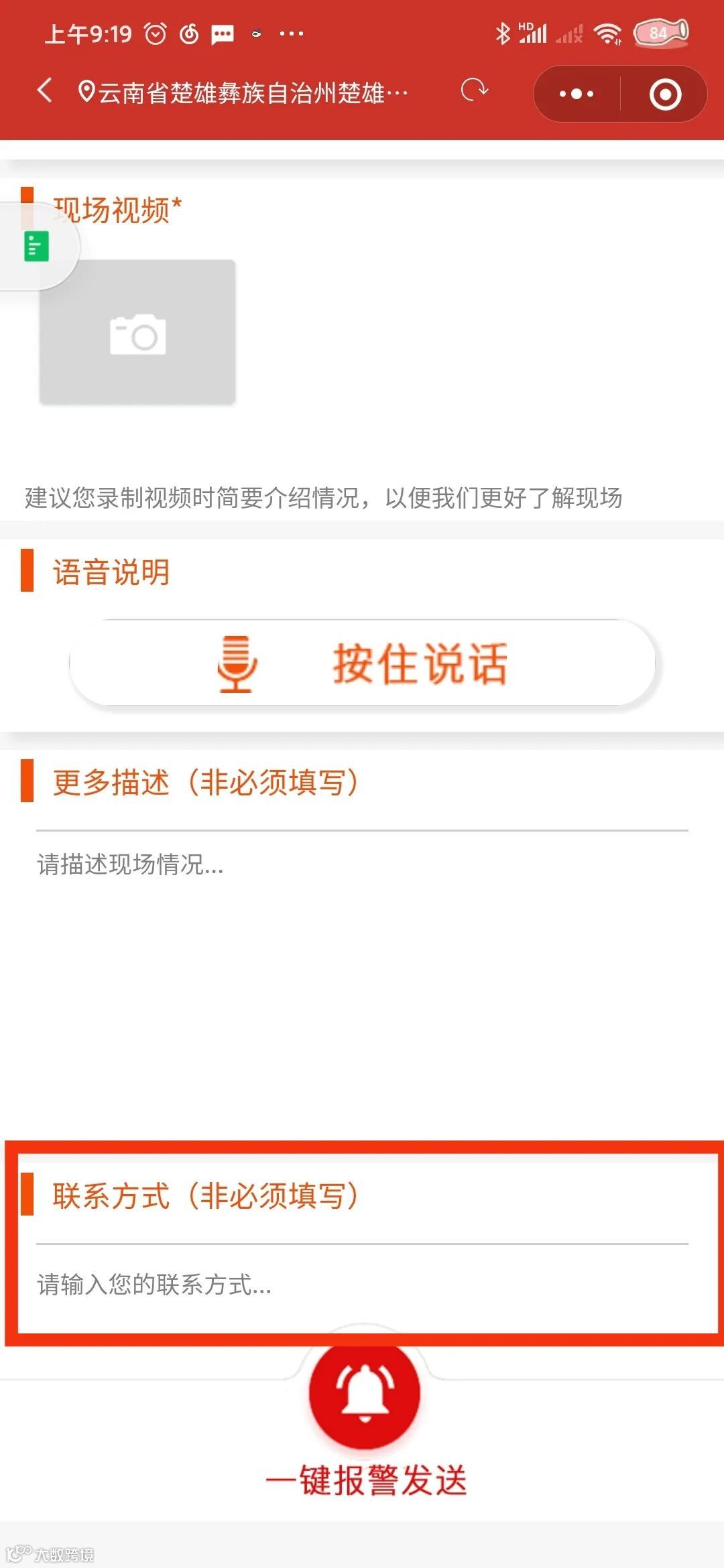Open the mini program more-options menu

(x=577, y=94)
